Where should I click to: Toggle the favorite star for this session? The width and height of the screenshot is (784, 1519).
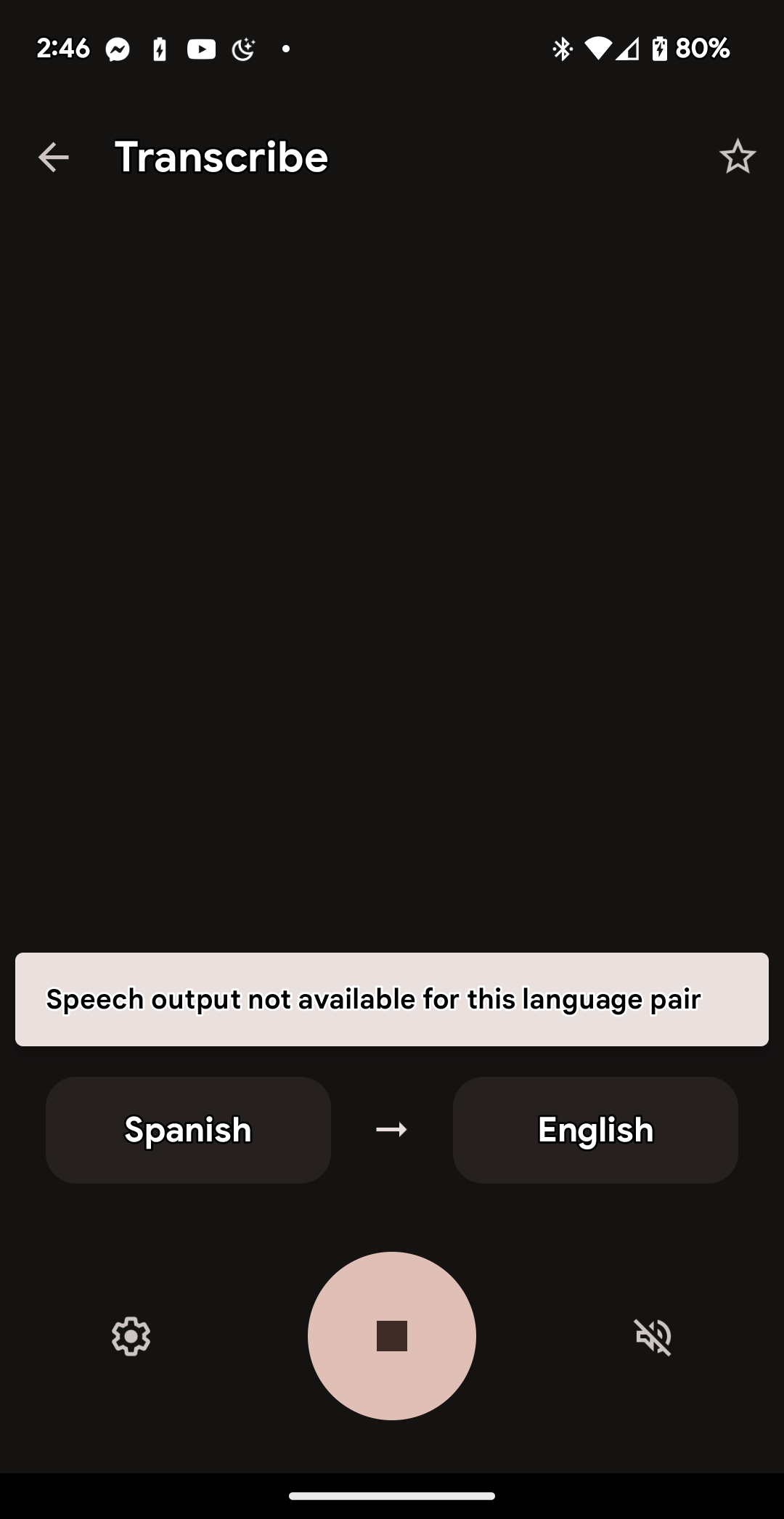pyautogui.click(x=738, y=156)
